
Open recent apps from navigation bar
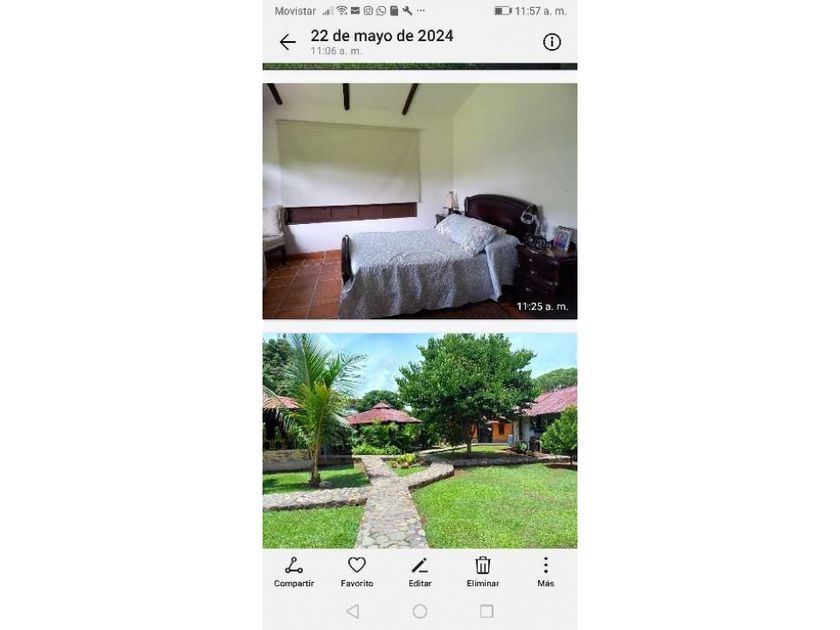[487, 611]
